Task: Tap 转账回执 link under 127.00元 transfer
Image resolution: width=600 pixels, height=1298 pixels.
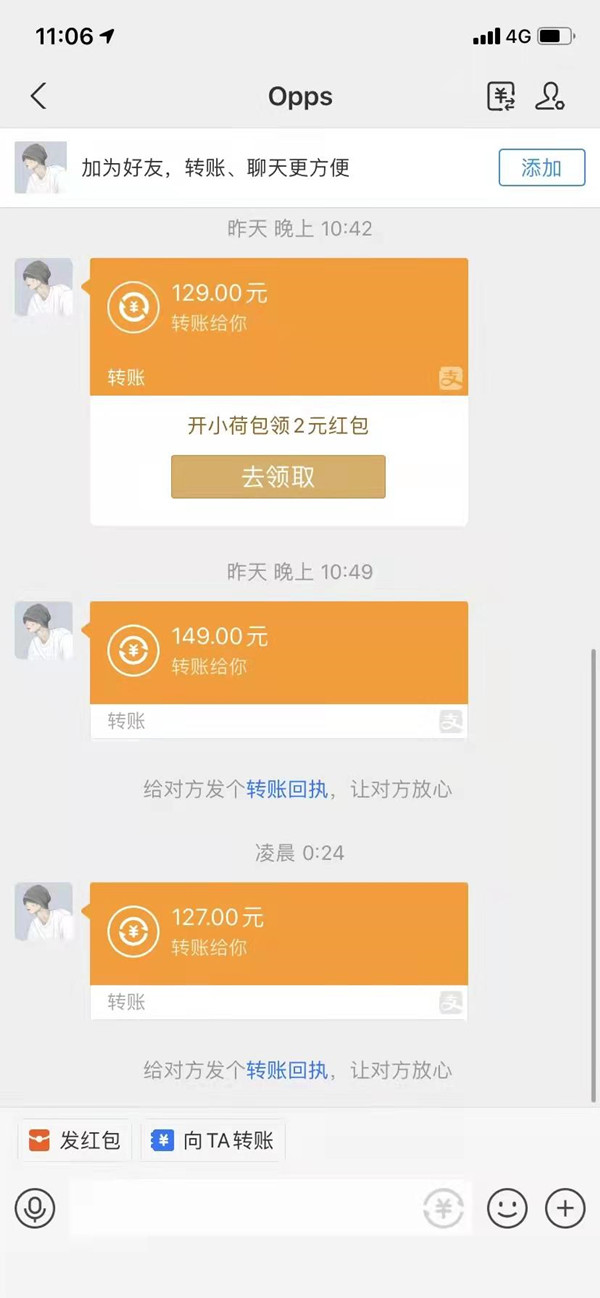Action: (287, 1070)
